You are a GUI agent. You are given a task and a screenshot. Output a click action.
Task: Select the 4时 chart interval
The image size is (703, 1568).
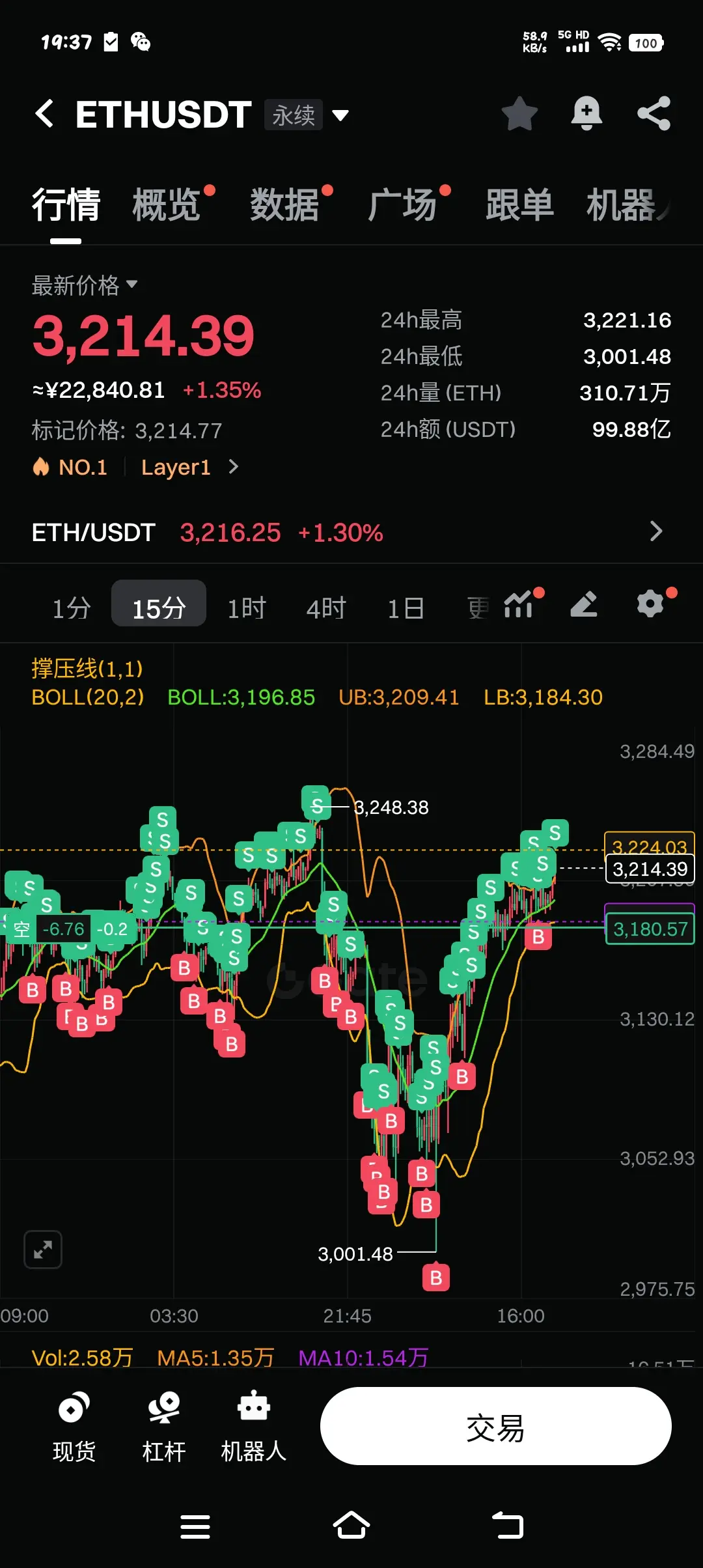coord(326,608)
